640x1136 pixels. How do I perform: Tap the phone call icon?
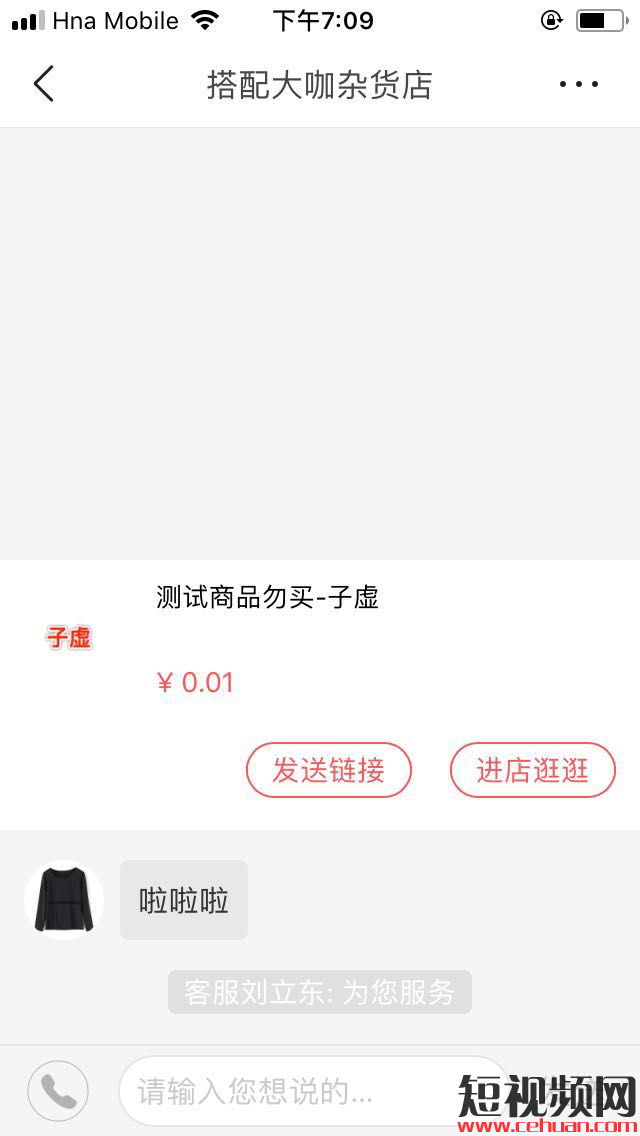[x=58, y=1091]
